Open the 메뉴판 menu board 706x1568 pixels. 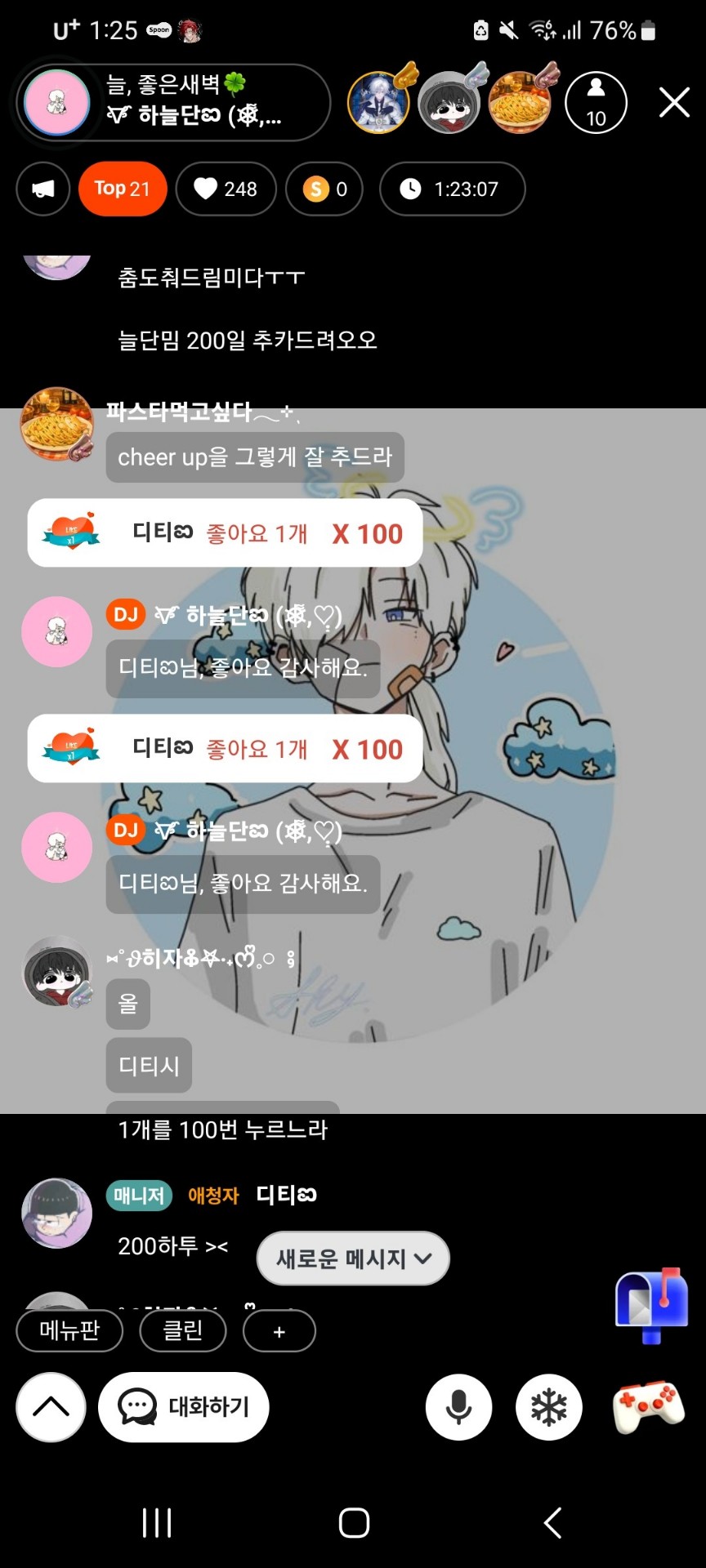(x=69, y=1330)
